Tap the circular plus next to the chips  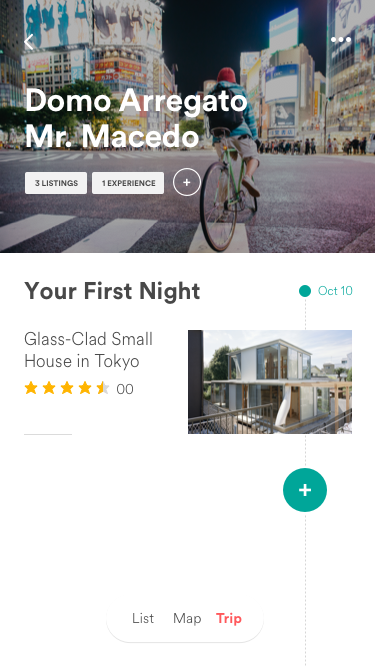[187, 182]
